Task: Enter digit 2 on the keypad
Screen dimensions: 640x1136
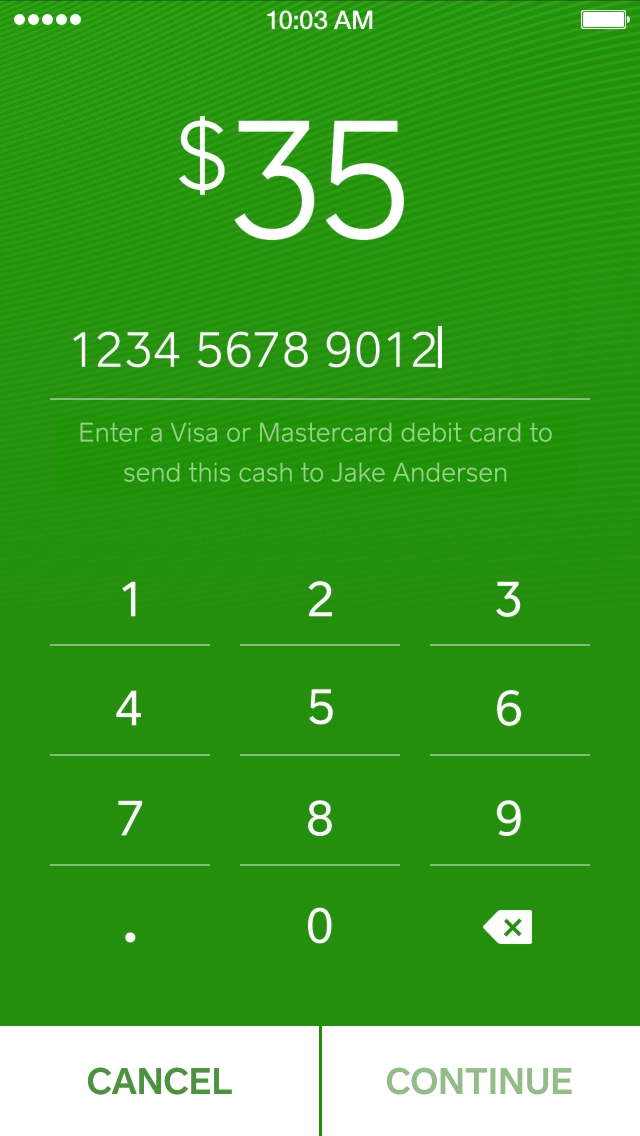Action: tap(320, 600)
